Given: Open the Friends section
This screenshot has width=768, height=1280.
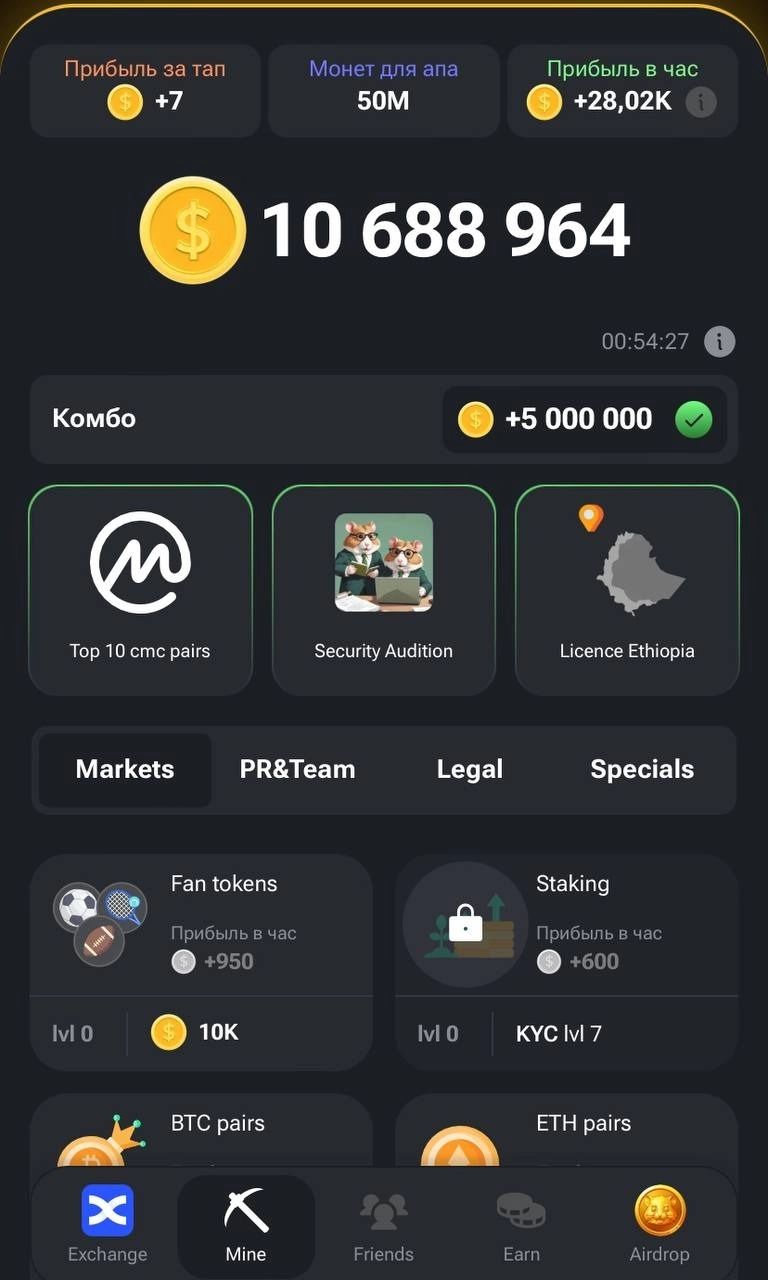Looking at the screenshot, I should [383, 1224].
